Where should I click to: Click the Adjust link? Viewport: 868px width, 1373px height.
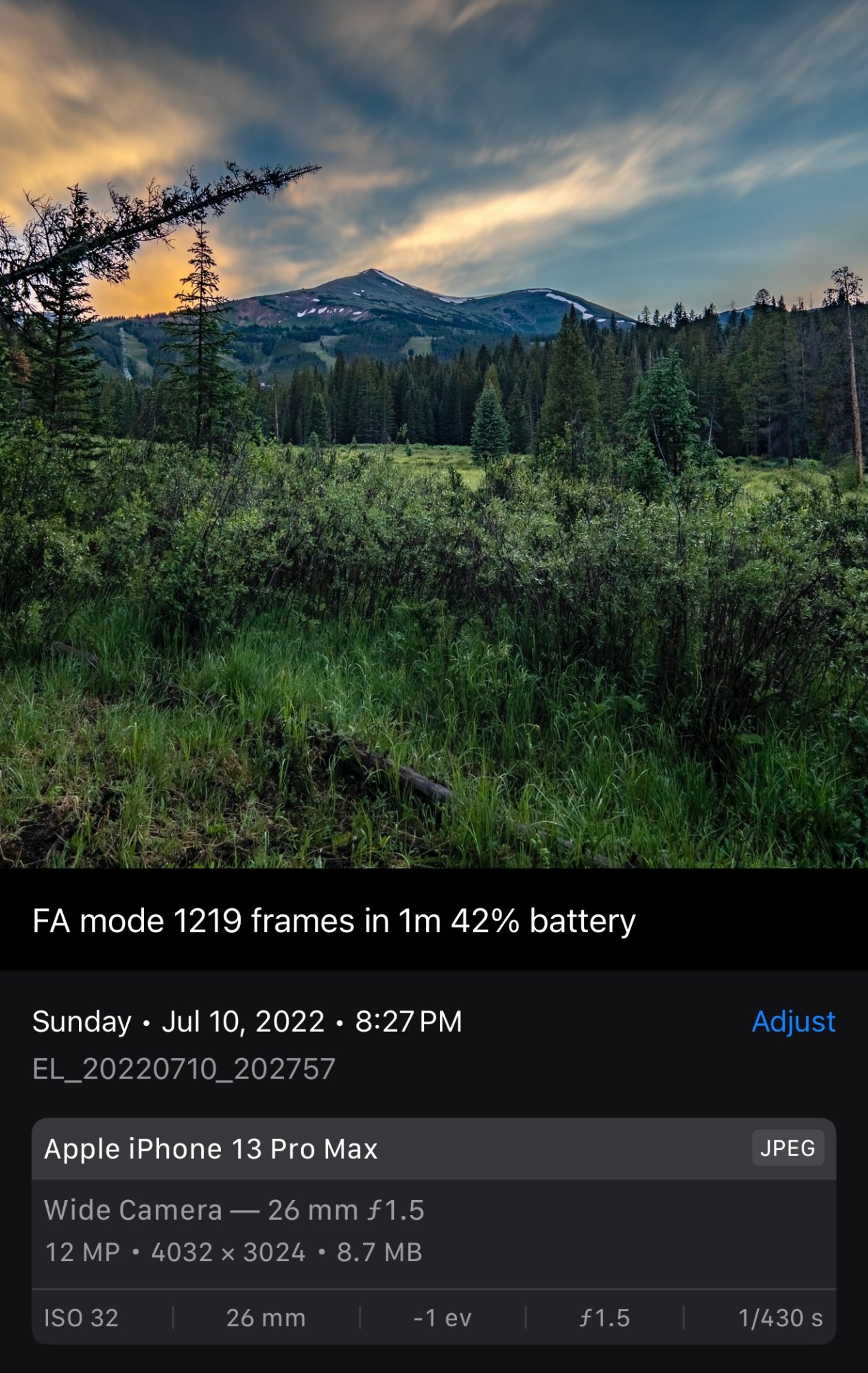click(794, 1022)
